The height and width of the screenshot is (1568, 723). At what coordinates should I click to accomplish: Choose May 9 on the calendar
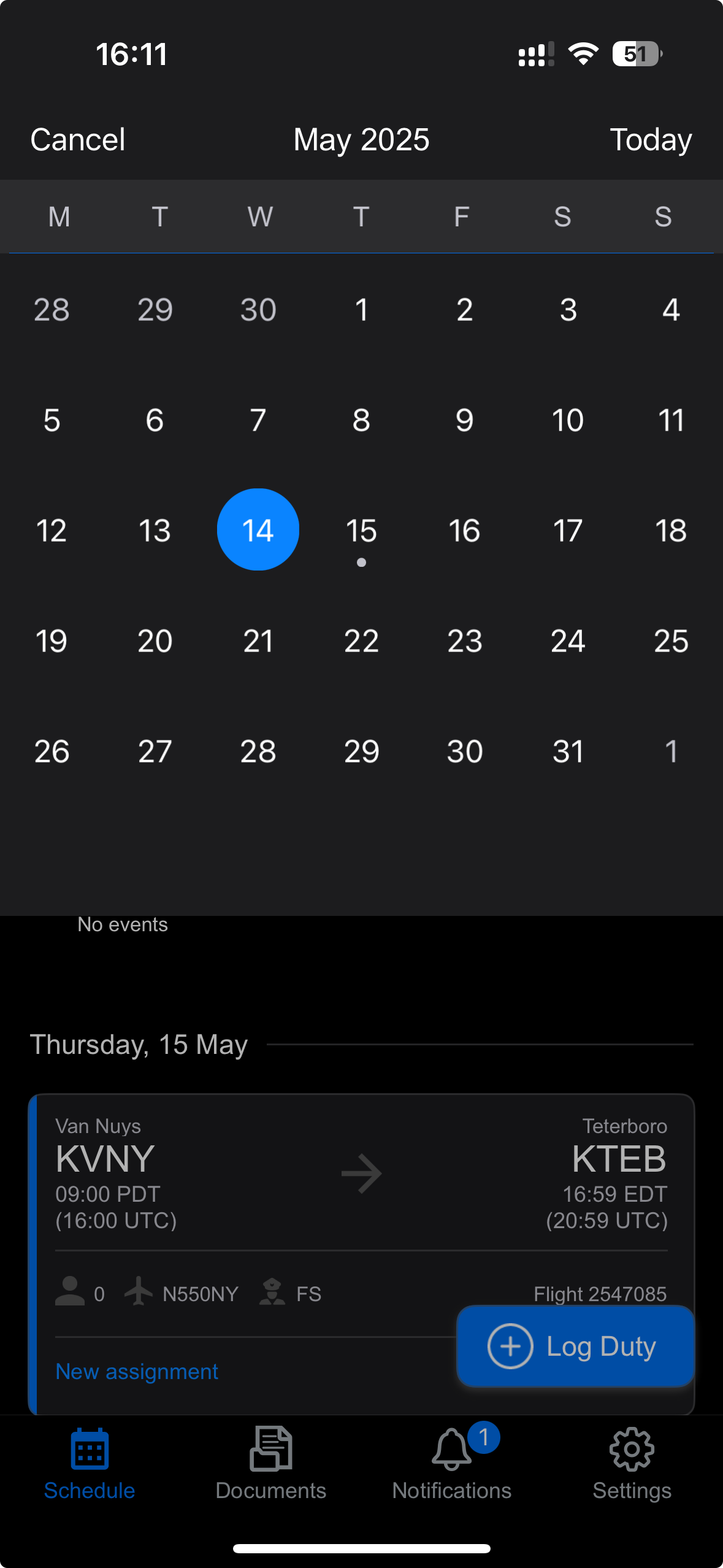(464, 421)
